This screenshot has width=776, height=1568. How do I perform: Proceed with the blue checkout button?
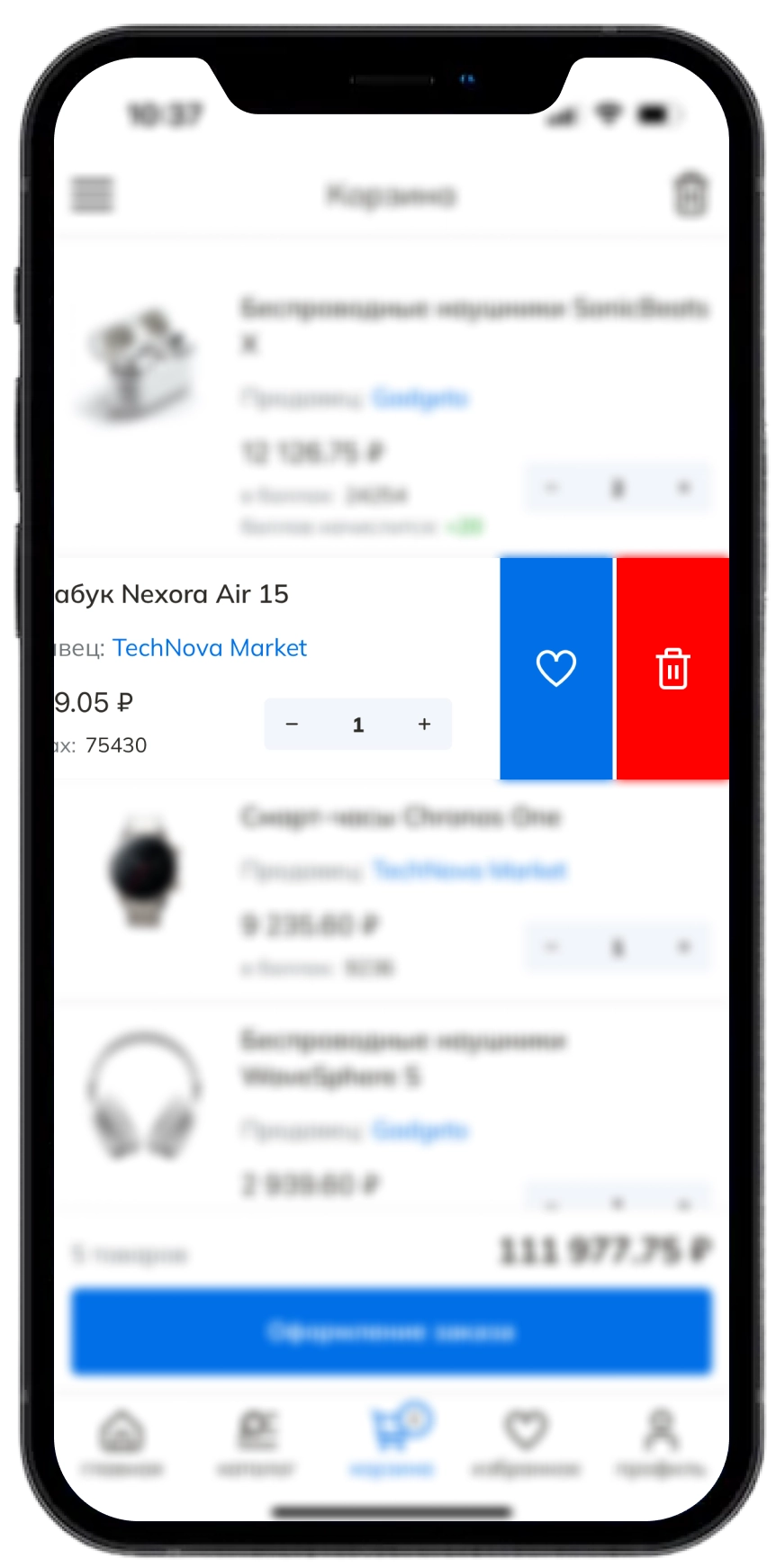tap(392, 1331)
